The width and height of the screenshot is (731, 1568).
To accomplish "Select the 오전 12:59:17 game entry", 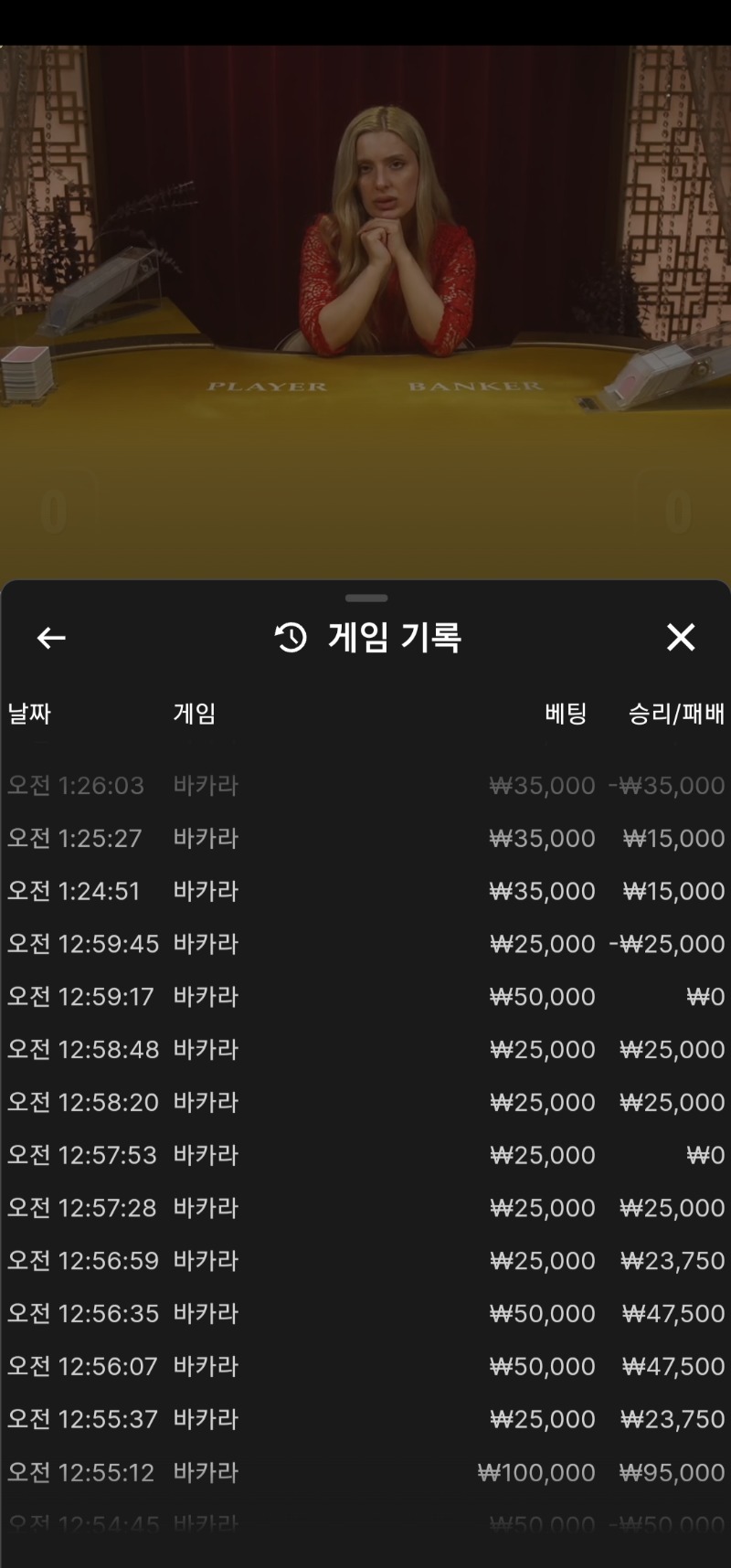I will click(x=365, y=997).
